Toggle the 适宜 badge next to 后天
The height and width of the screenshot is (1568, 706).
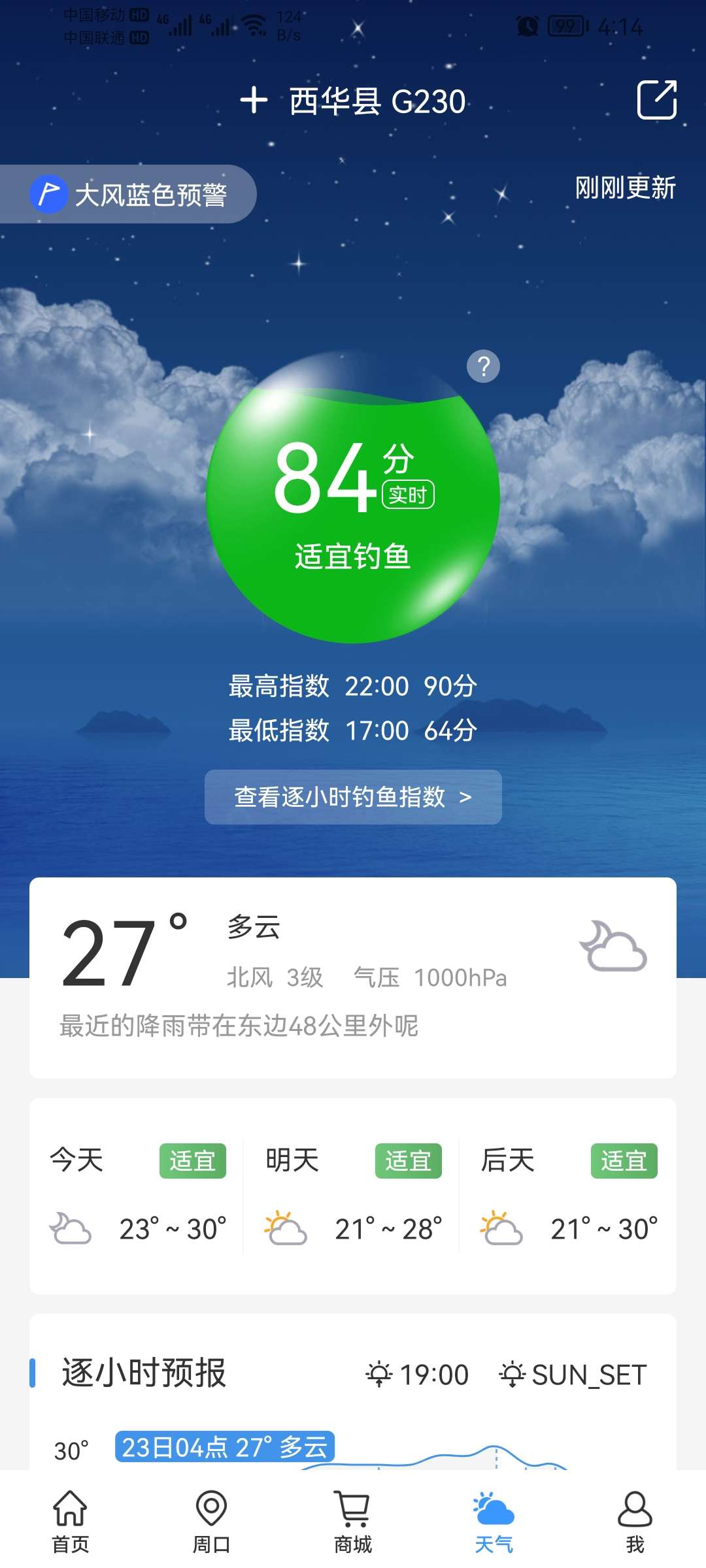tap(623, 1161)
